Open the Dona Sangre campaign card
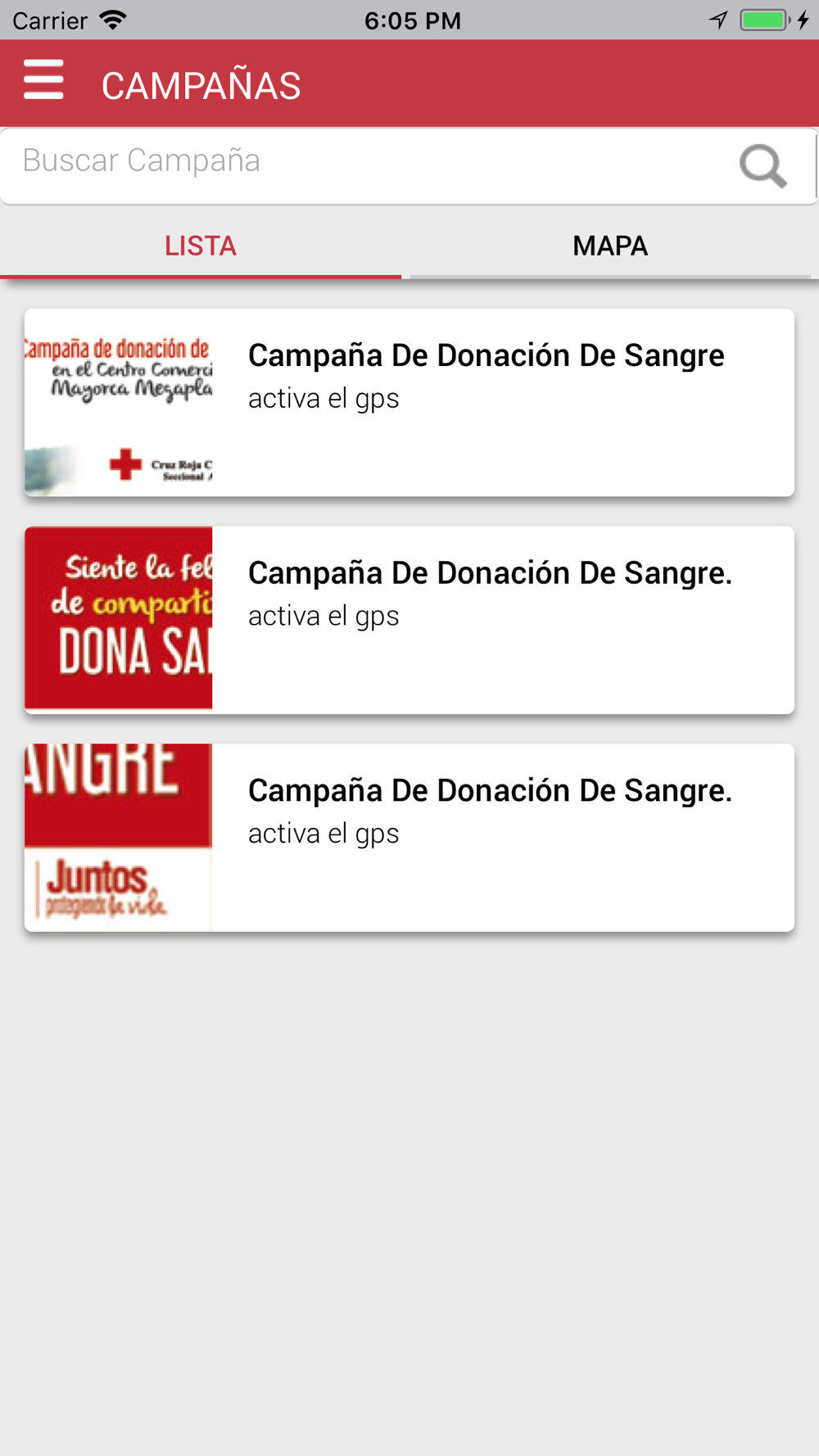This screenshot has width=819, height=1456. [409, 620]
